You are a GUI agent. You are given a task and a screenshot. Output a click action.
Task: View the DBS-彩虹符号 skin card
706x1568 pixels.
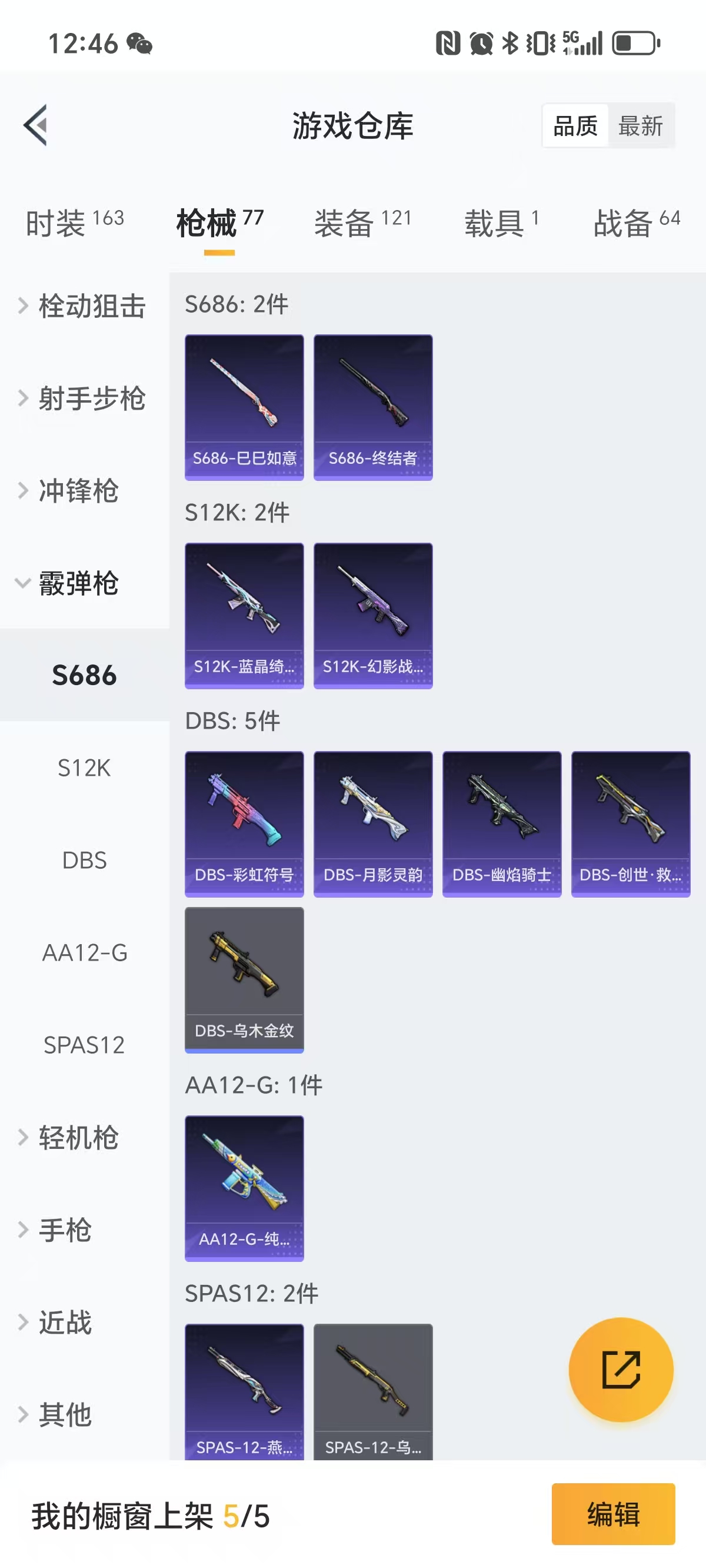point(244,823)
